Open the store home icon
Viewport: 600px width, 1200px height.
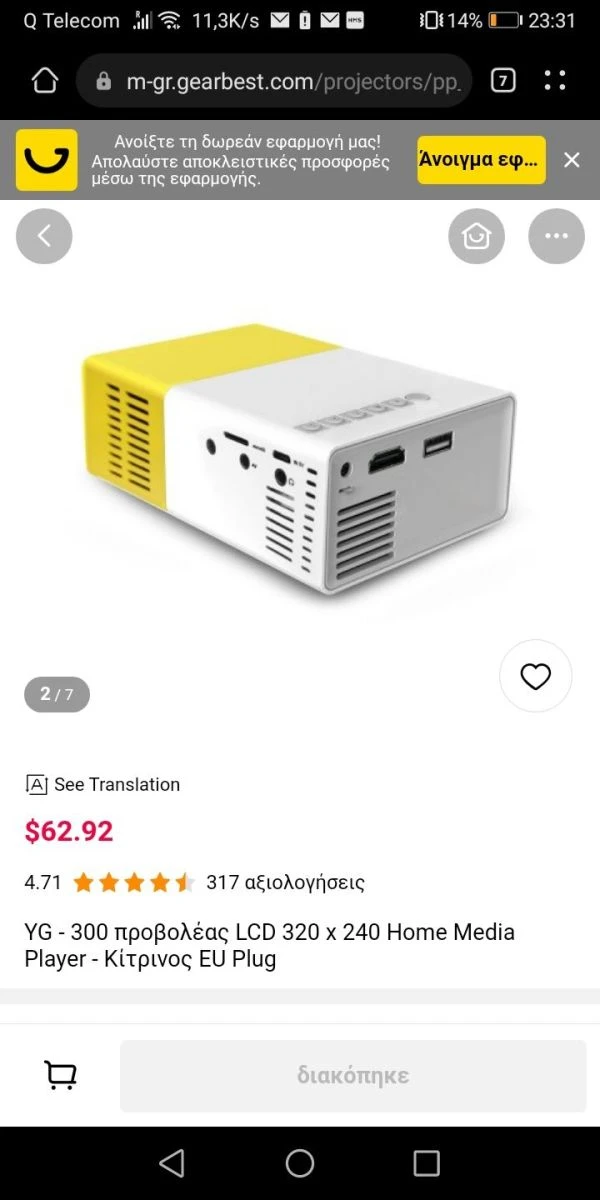tap(476, 236)
